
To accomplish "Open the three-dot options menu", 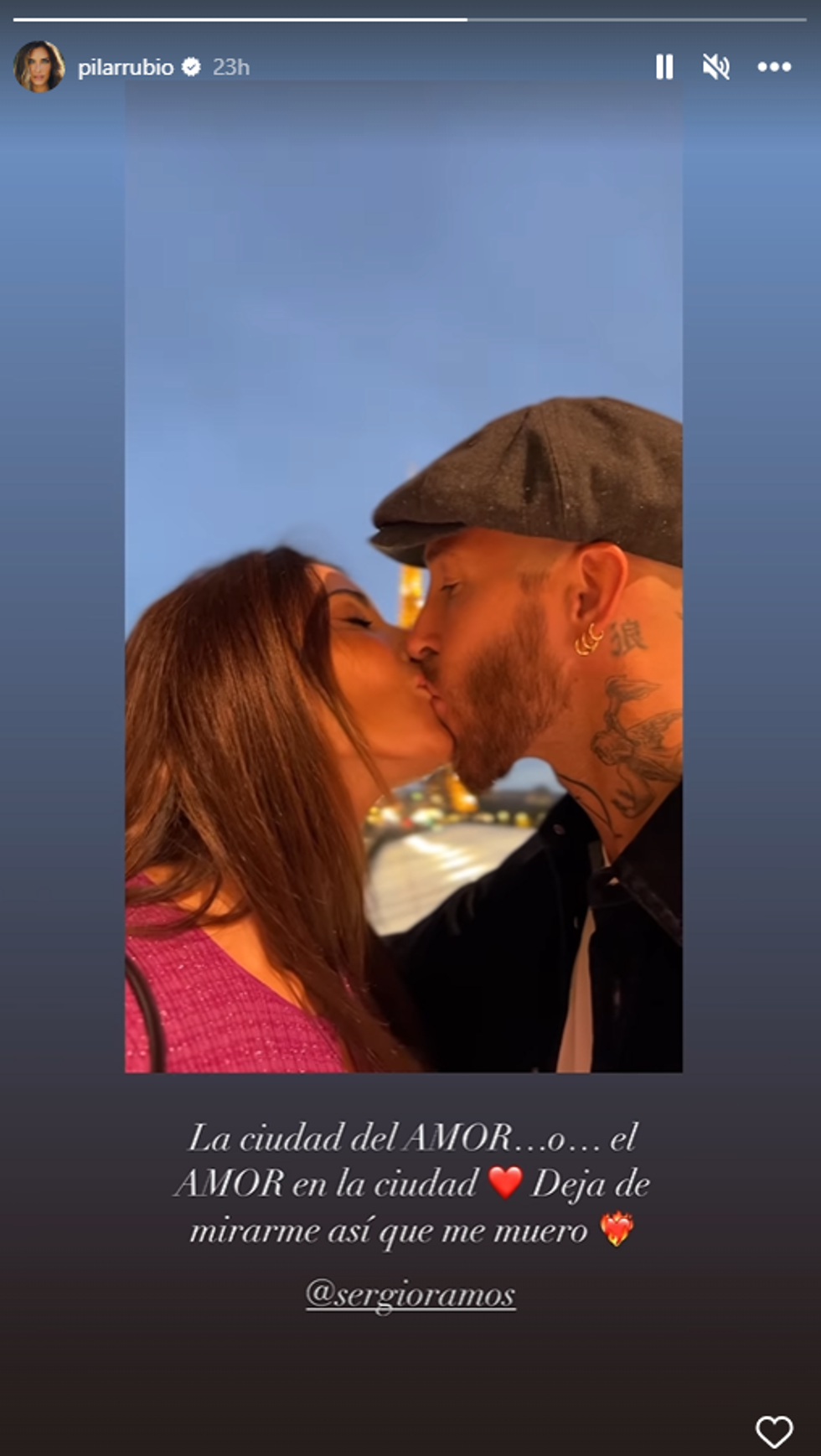I will click(774, 67).
